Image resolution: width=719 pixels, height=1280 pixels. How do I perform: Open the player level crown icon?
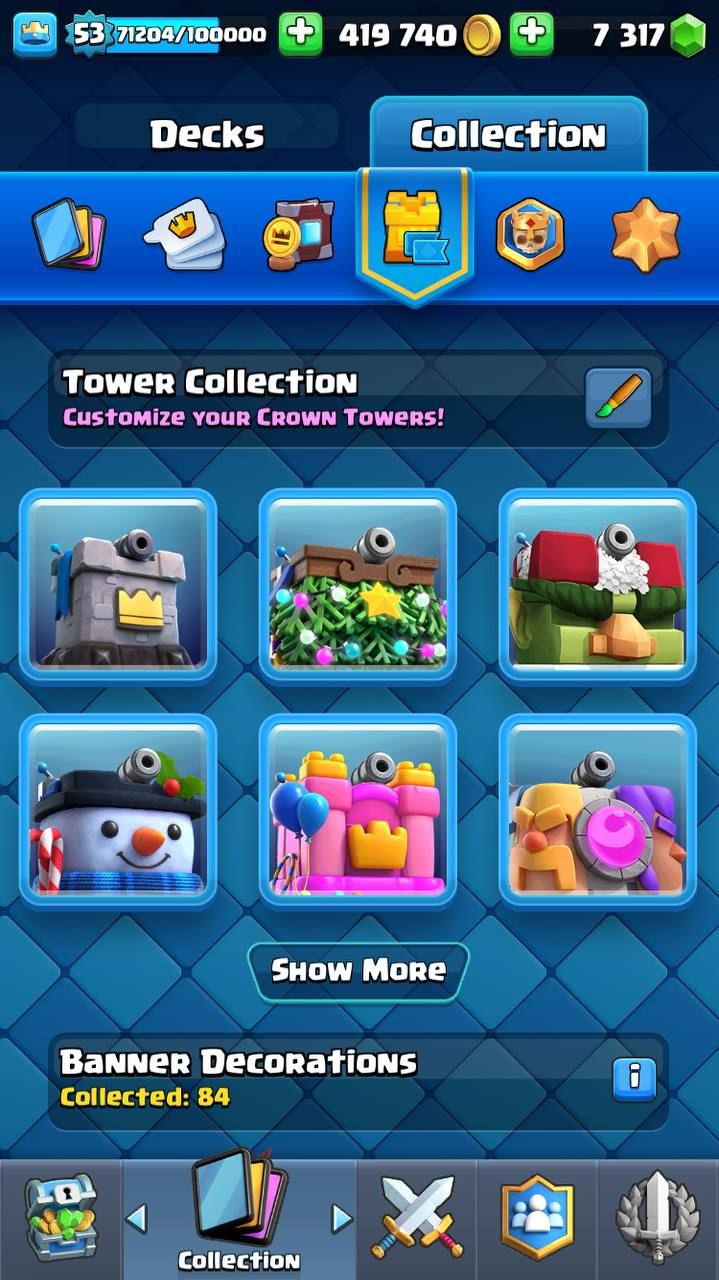tap(35, 35)
